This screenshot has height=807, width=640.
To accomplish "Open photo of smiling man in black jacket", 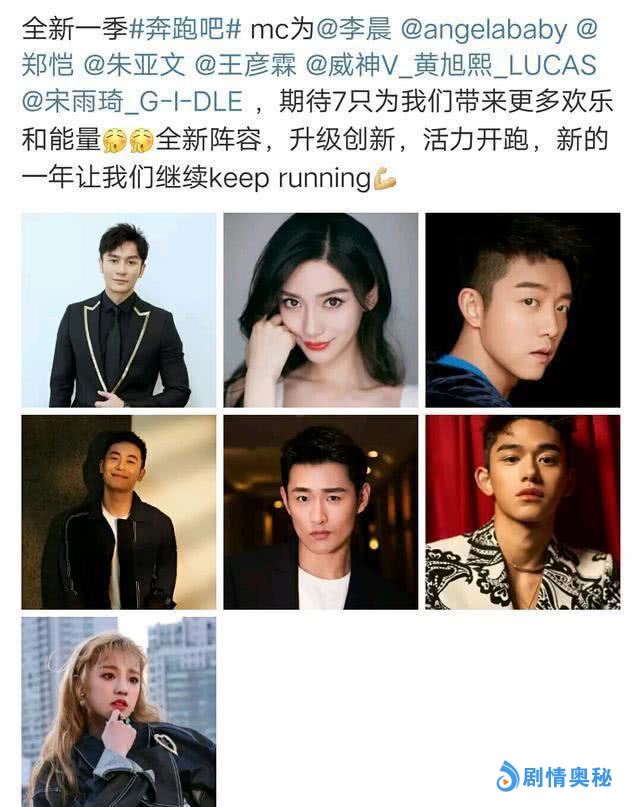I will [118, 512].
